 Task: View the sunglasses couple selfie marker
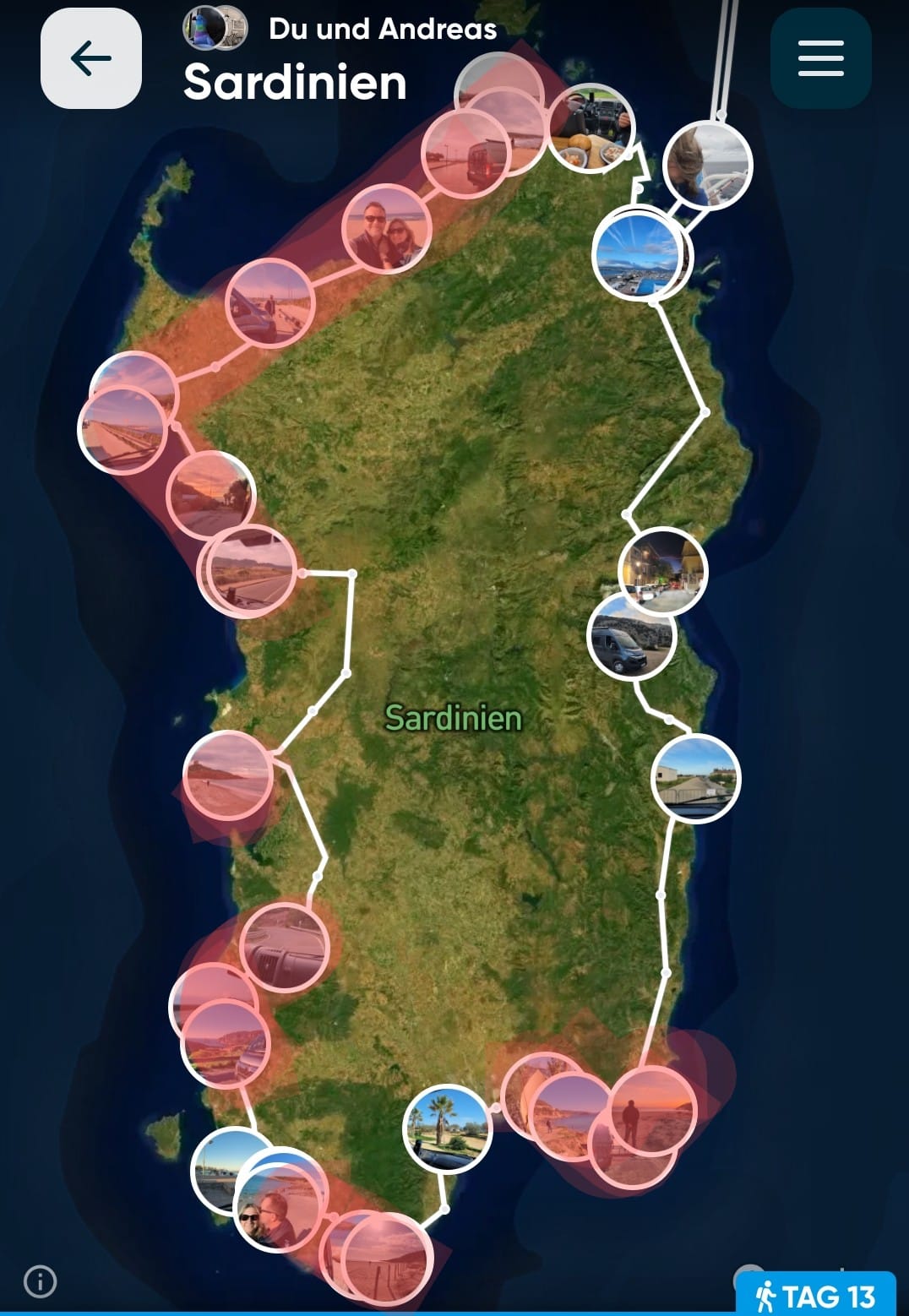click(x=387, y=228)
